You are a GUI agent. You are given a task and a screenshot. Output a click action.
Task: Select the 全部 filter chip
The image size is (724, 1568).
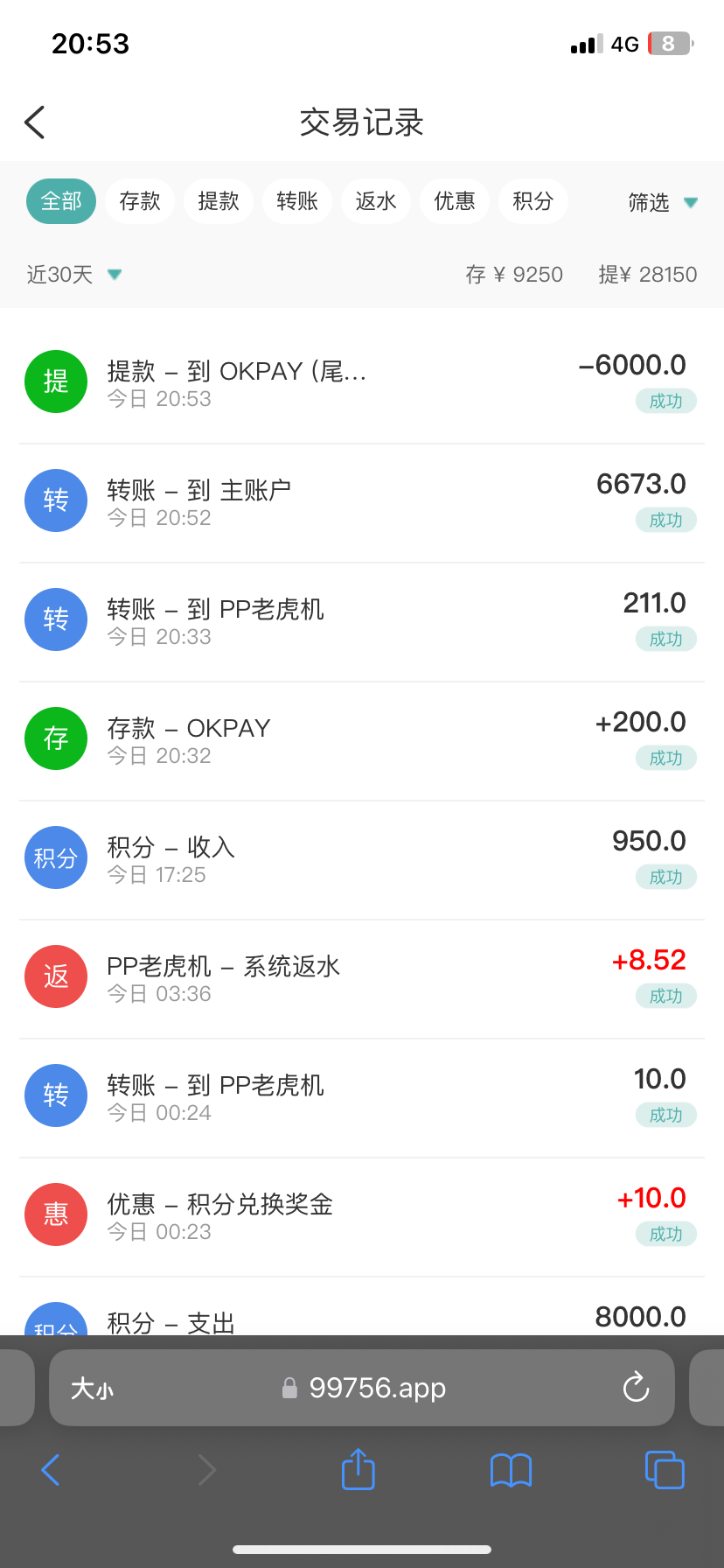point(61,201)
